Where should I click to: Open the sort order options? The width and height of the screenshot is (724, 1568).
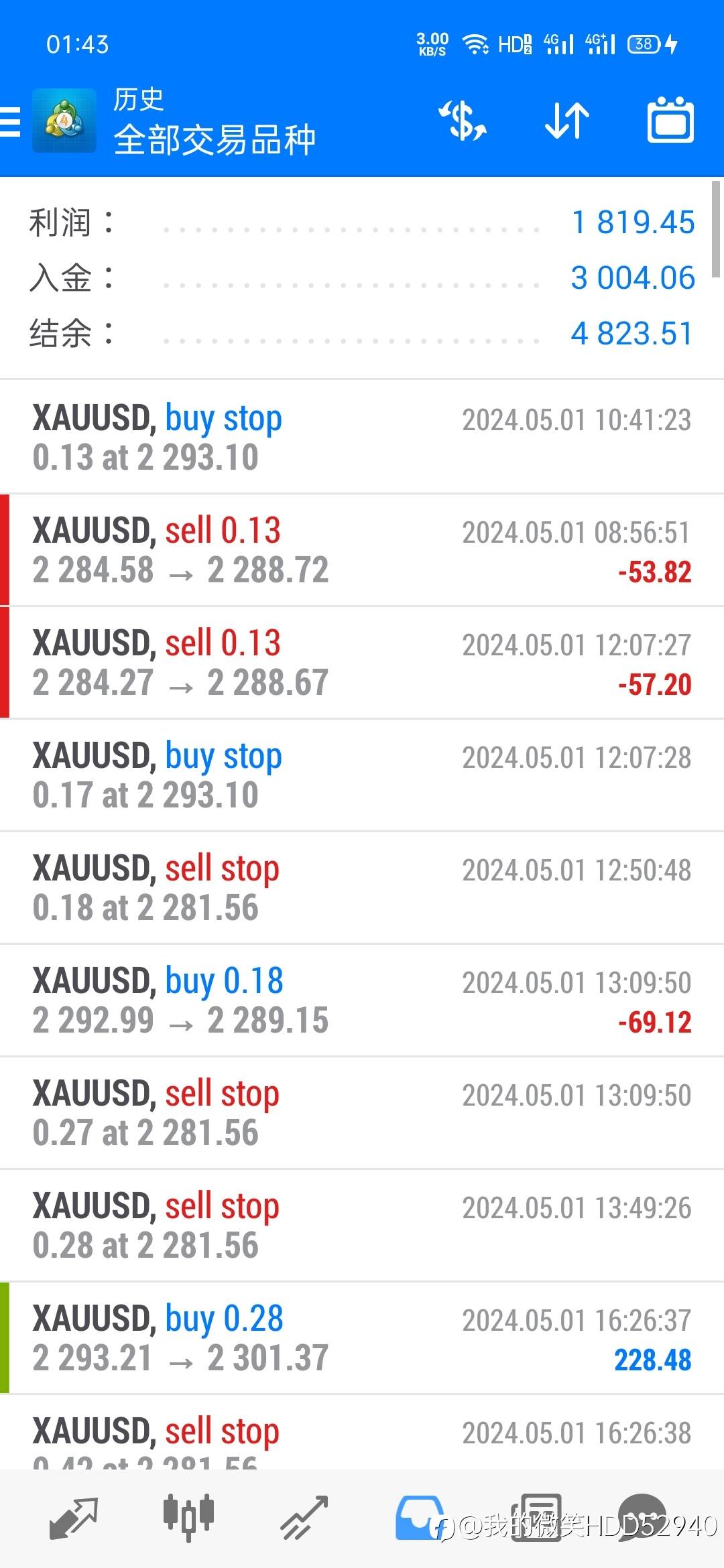(567, 121)
